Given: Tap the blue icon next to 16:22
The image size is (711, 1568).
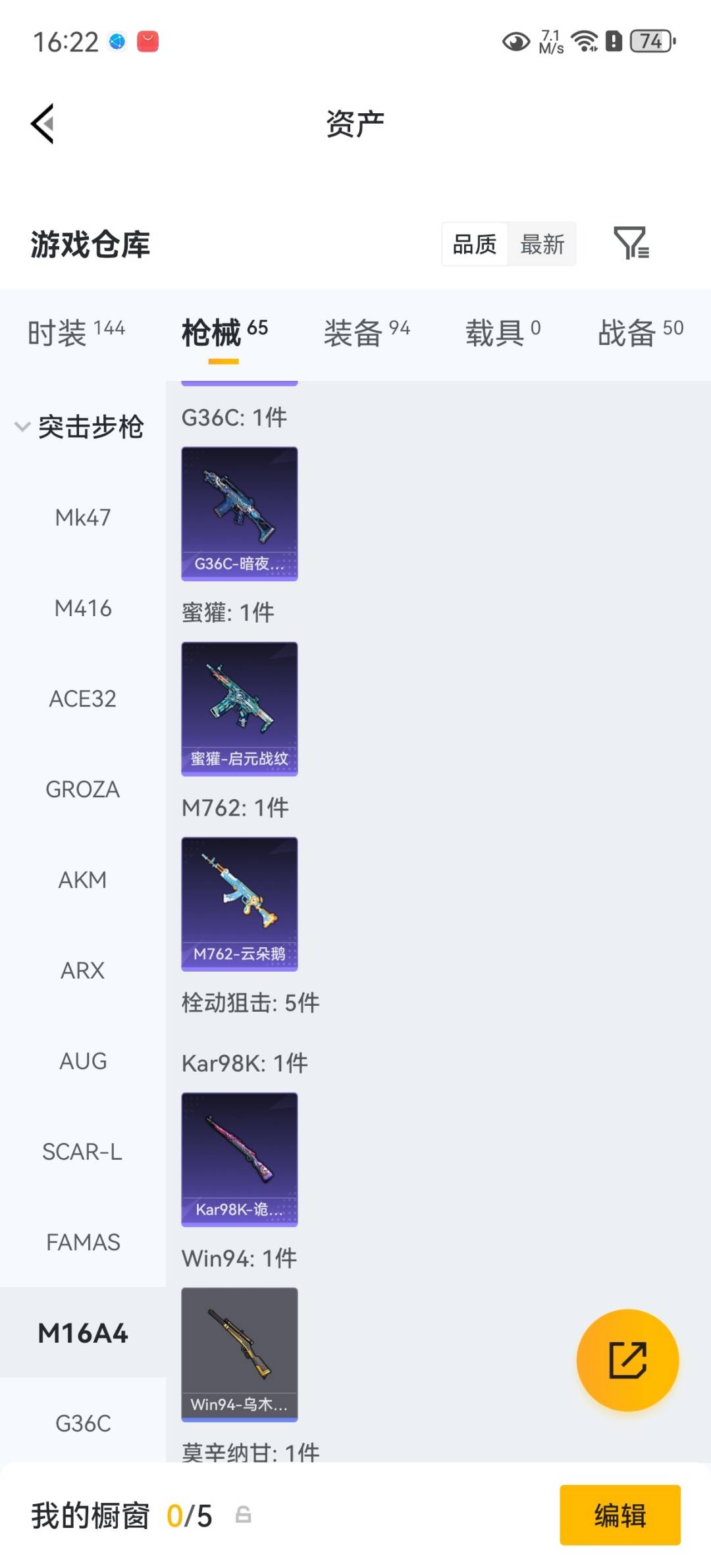Looking at the screenshot, I should (x=117, y=41).
